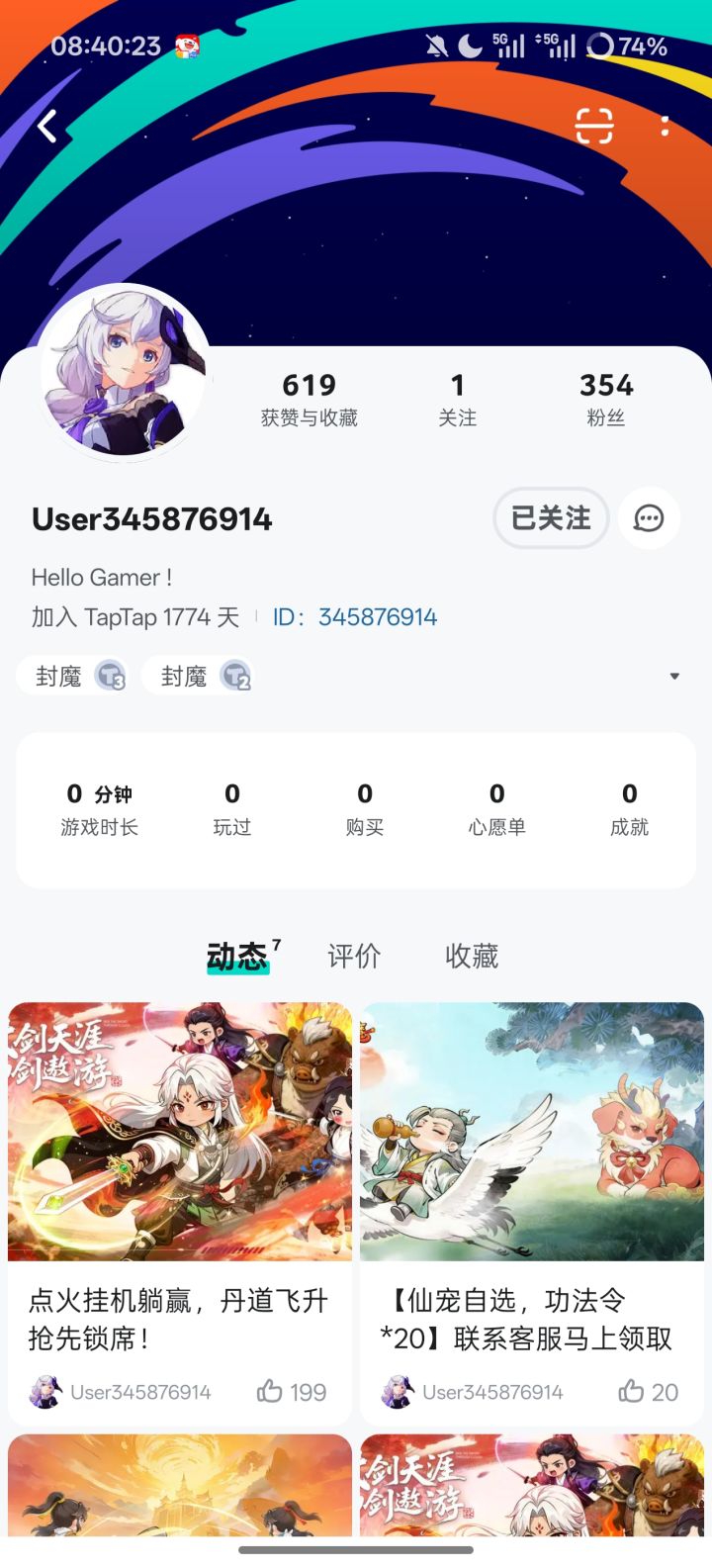Image resolution: width=712 pixels, height=1568 pixels.
Task: Expand the badges section with the down arrow
Action: [674, 675]
